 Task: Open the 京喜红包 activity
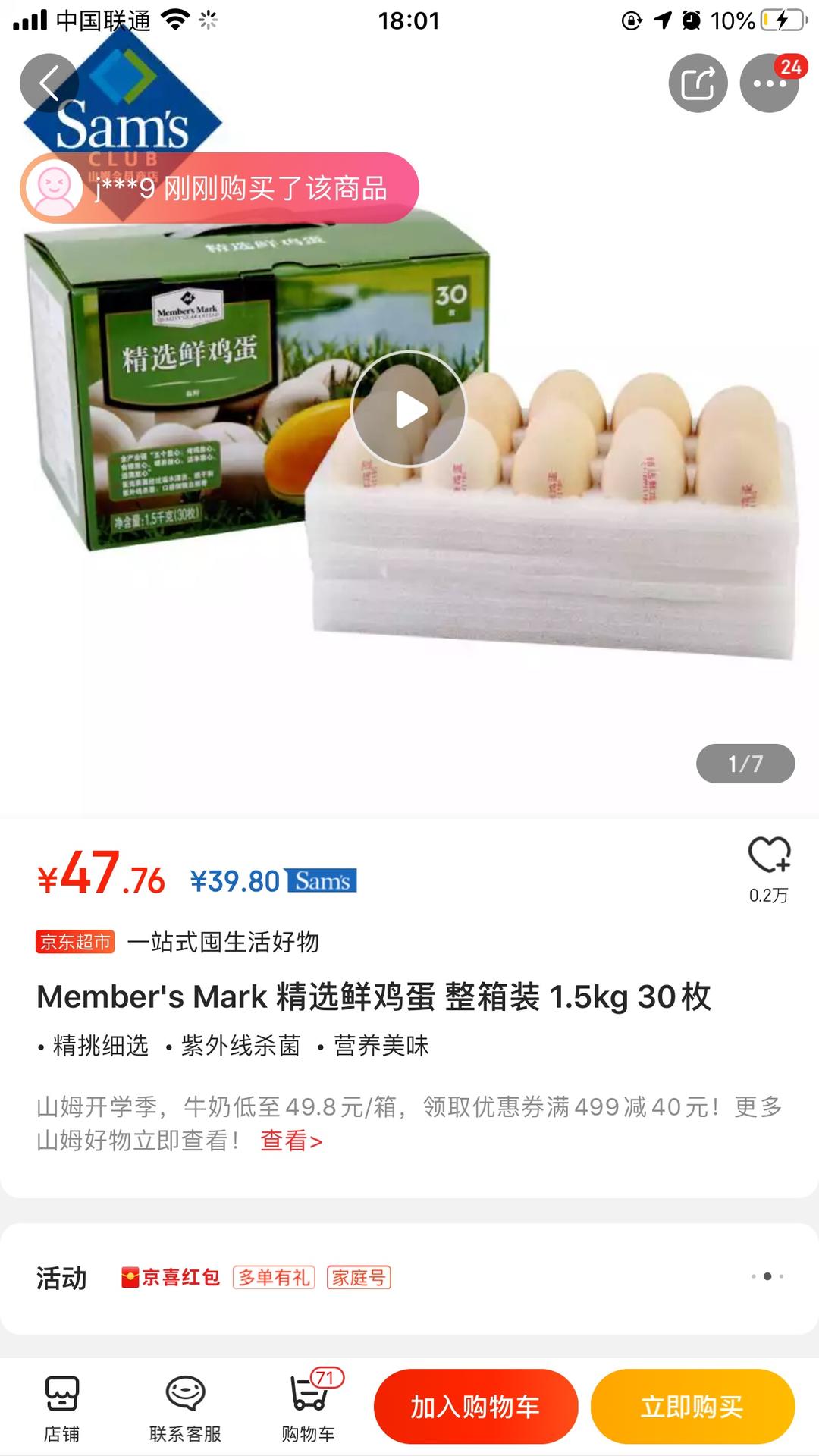pyautogui.click(x=171, y=1278)
